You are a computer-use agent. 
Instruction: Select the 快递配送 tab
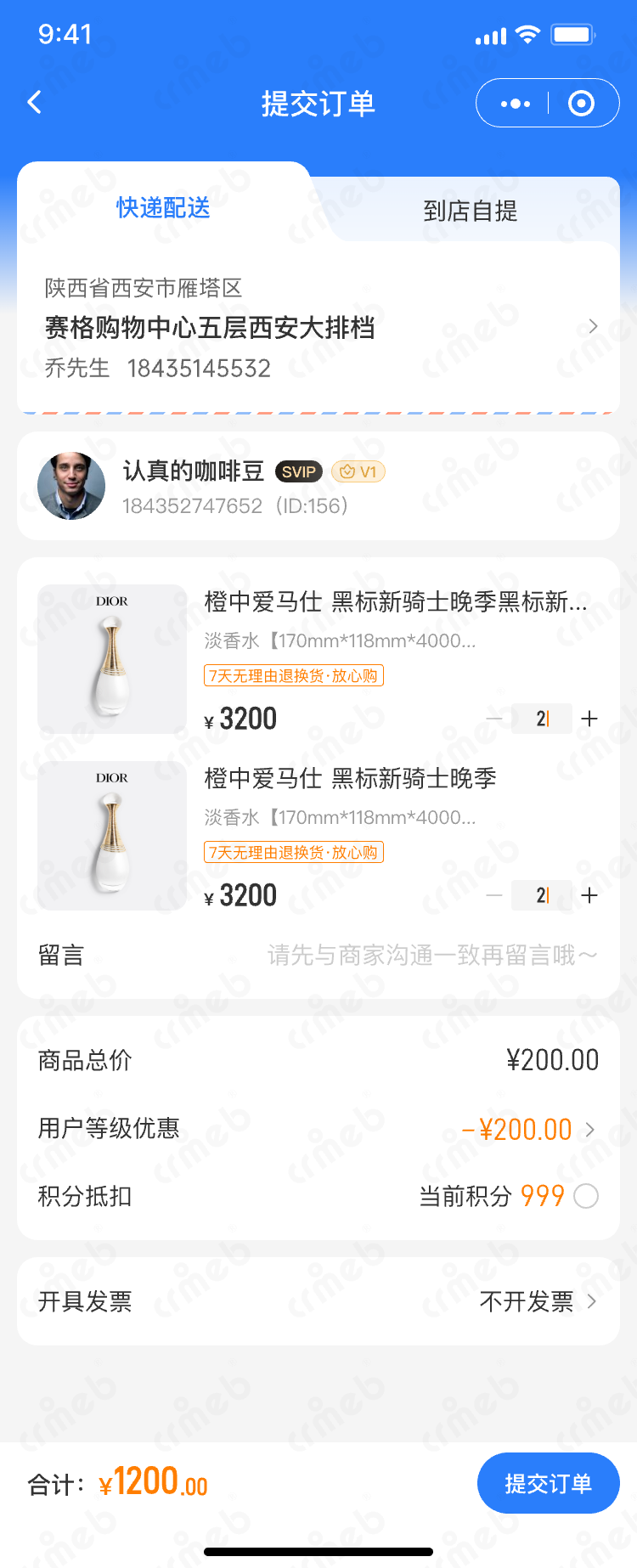[163, 207]
